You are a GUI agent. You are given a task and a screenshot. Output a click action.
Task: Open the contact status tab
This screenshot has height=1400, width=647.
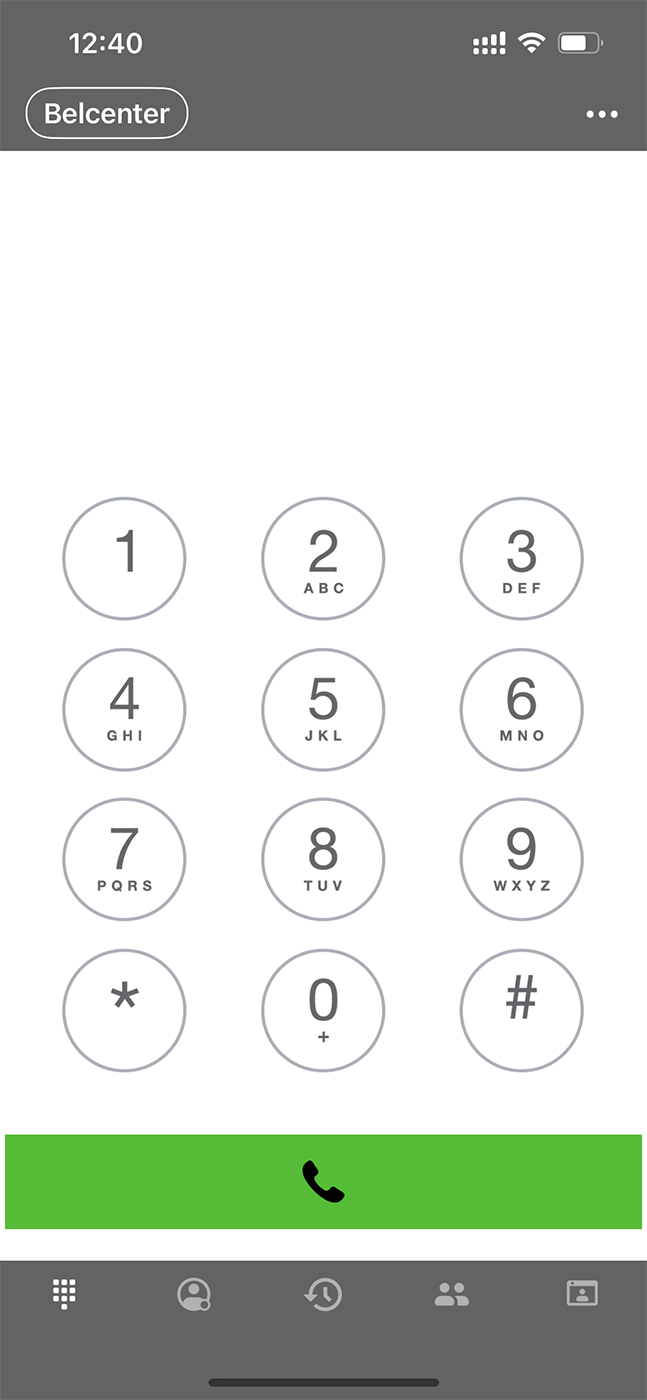[194, 1294]
